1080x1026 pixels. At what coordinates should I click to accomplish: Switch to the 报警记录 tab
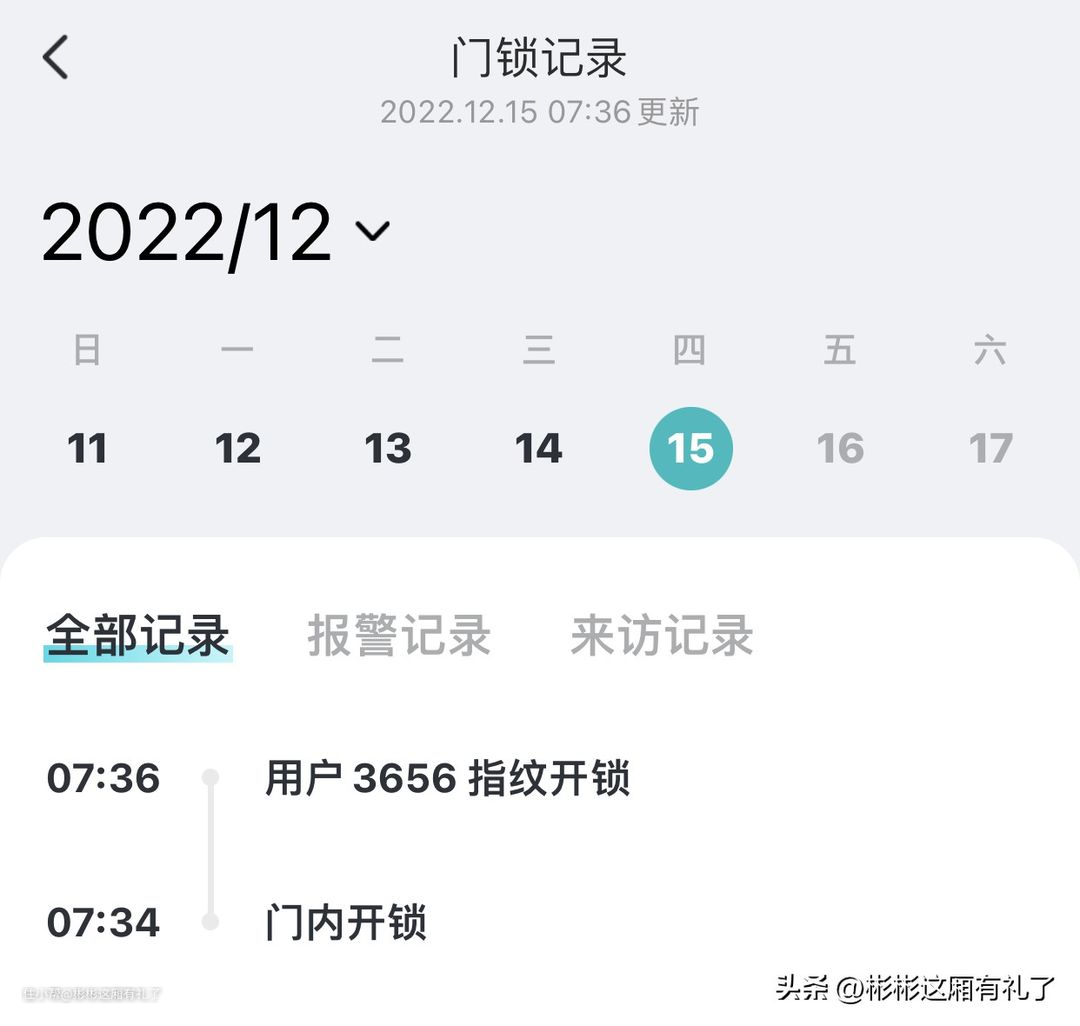(x=399, y=636)
